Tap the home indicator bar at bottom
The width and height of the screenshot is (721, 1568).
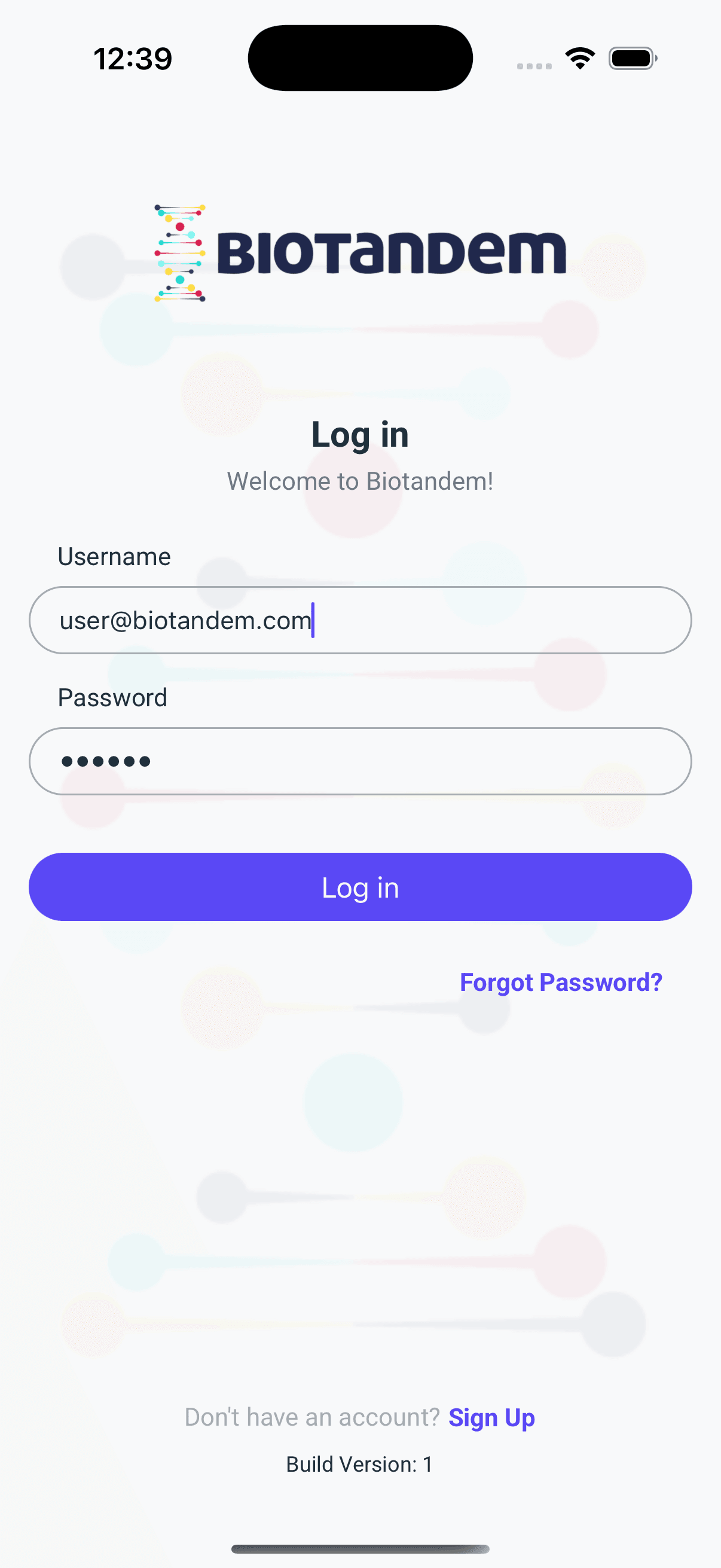tap(360, 1549)
